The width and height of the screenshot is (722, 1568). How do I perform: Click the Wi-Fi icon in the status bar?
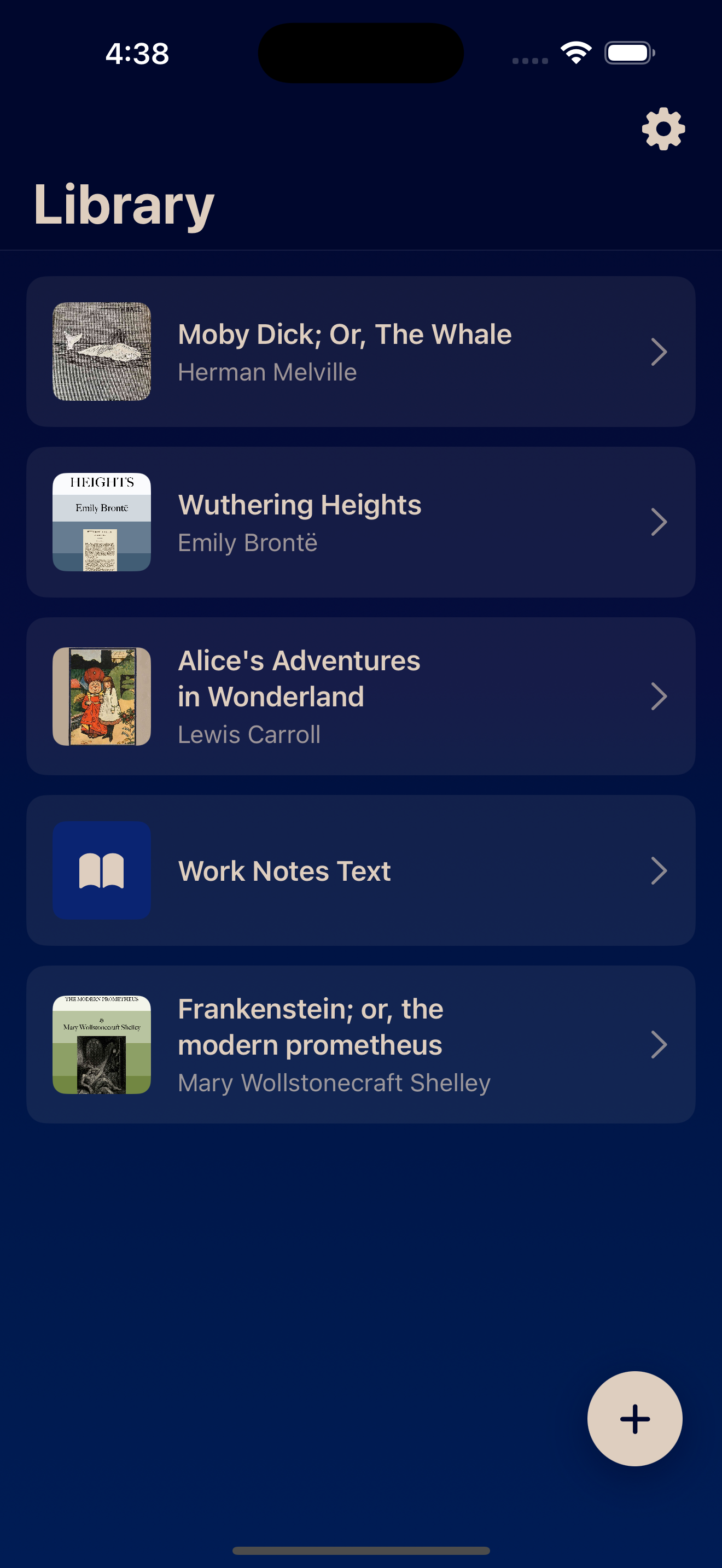tap(575, 53)
